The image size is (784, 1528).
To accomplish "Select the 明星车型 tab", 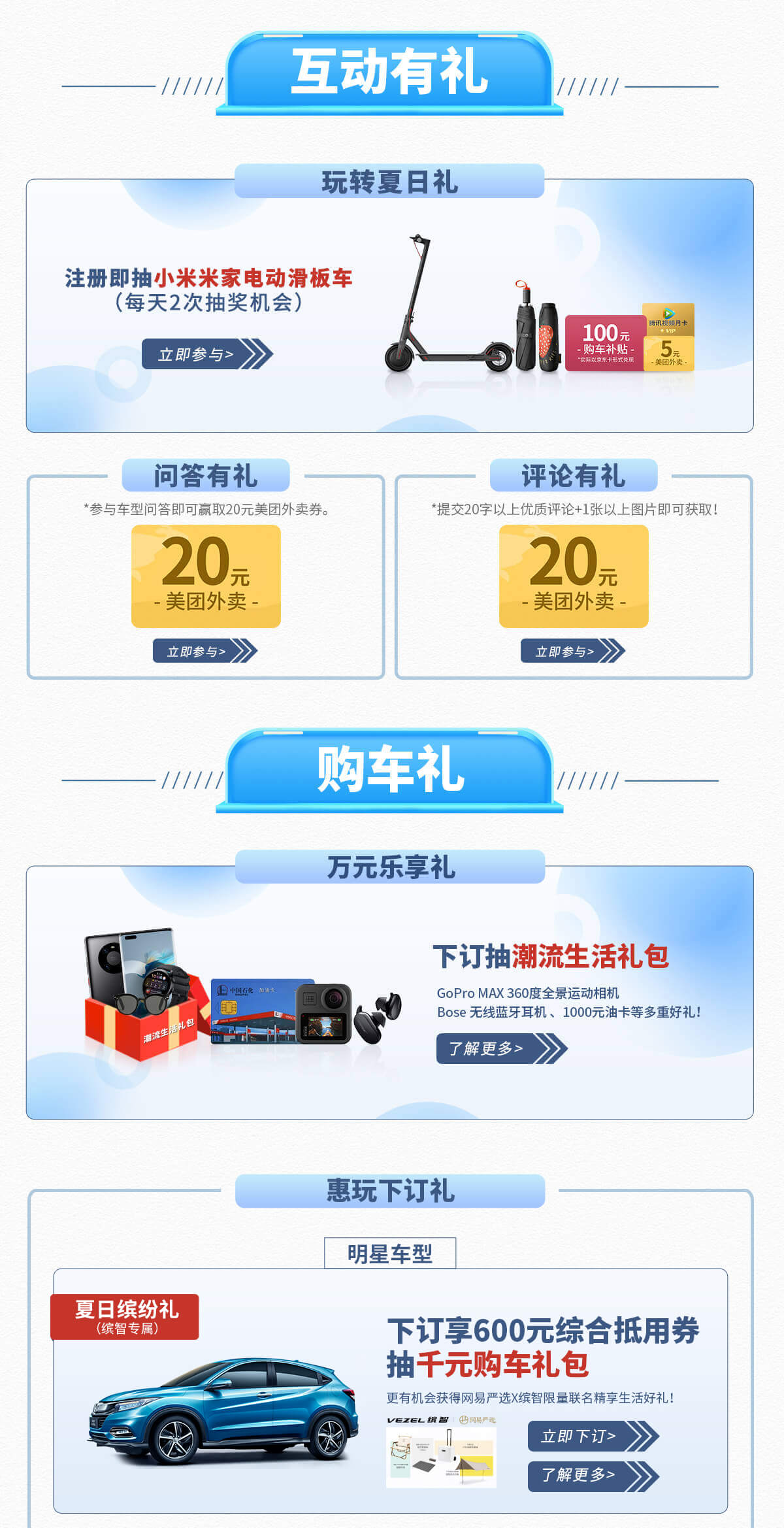I will pos(390,1254).
